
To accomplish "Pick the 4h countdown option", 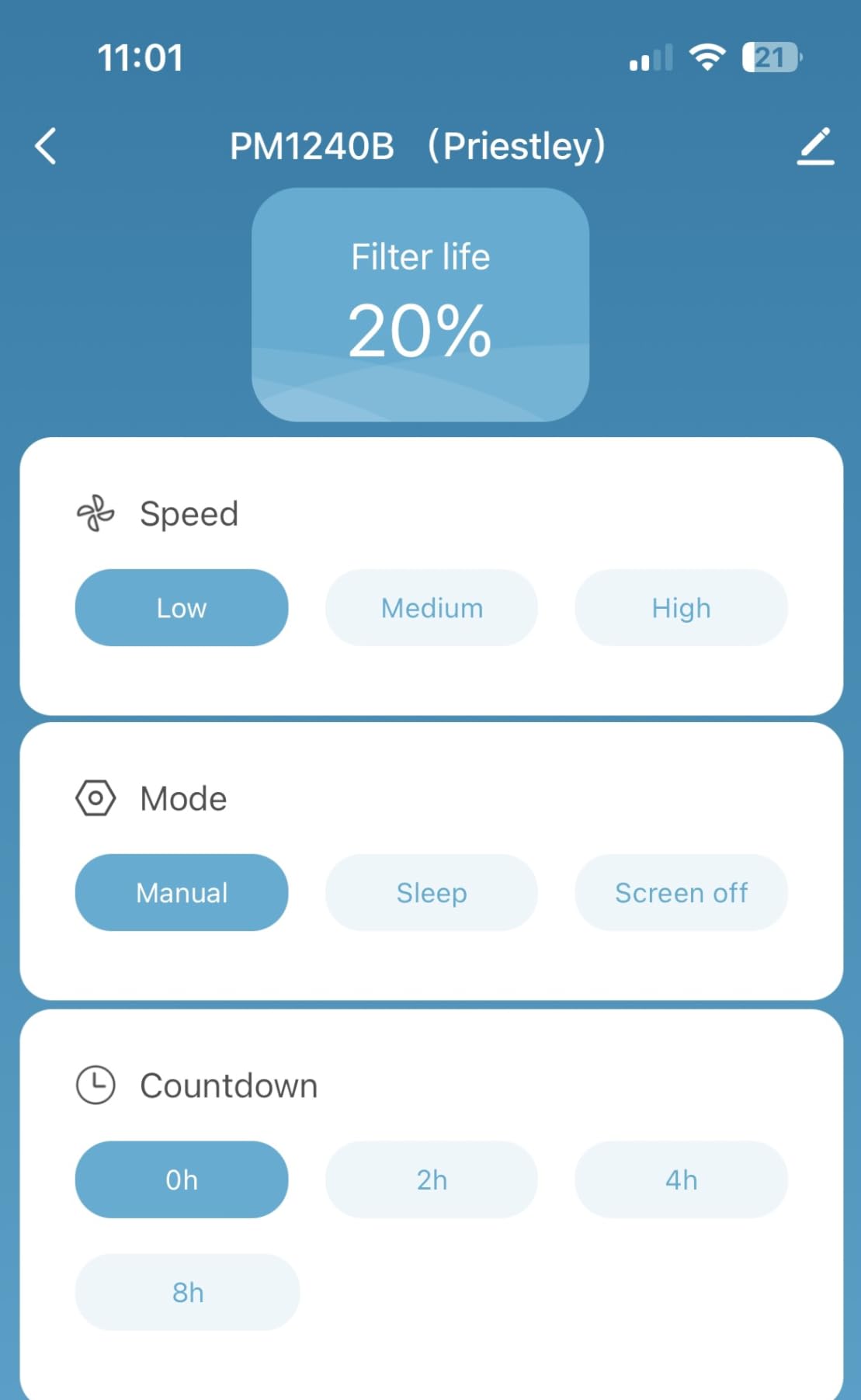I will coord(681,1179).
